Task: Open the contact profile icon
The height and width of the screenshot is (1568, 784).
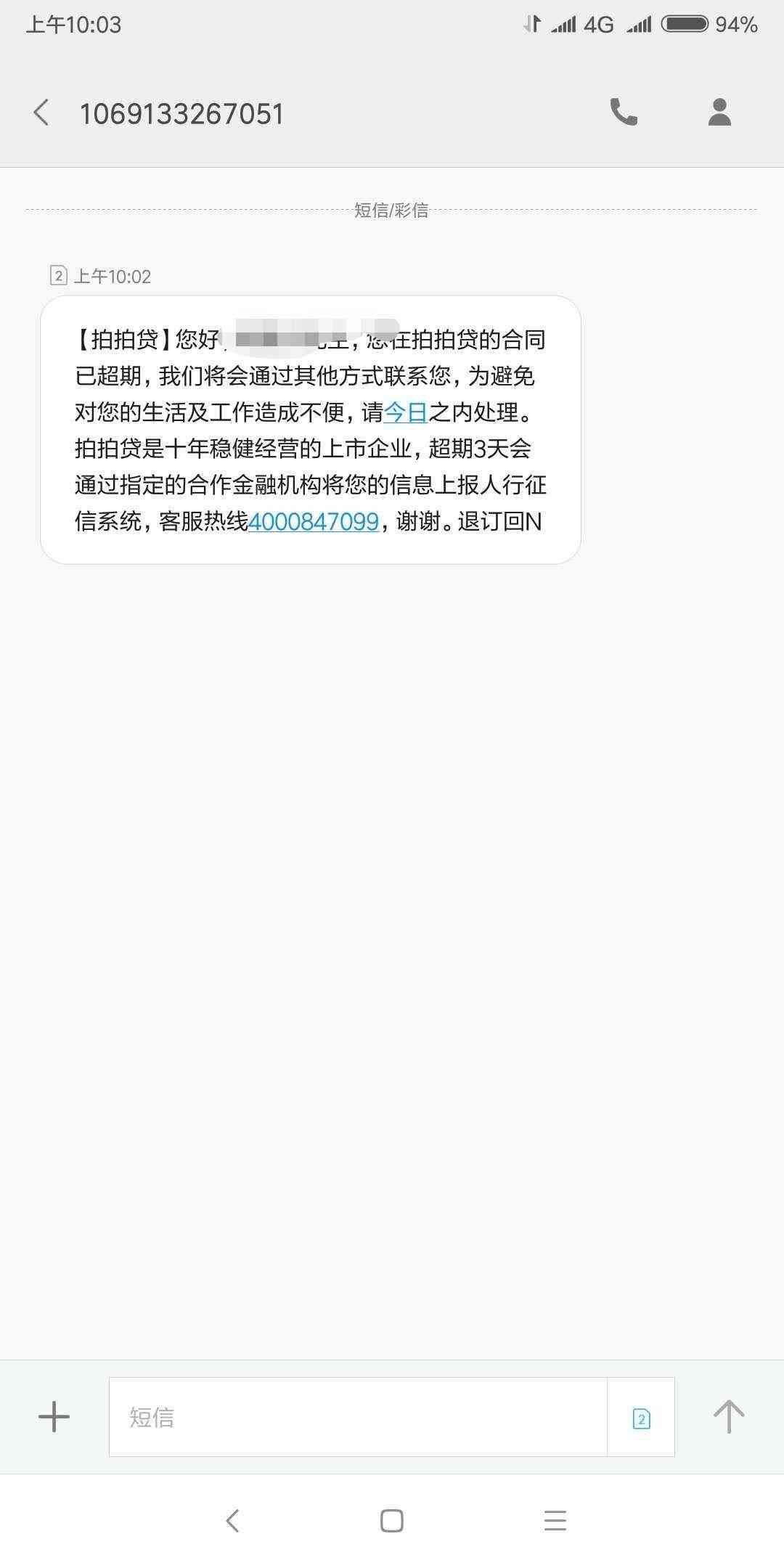Action: 719,113
